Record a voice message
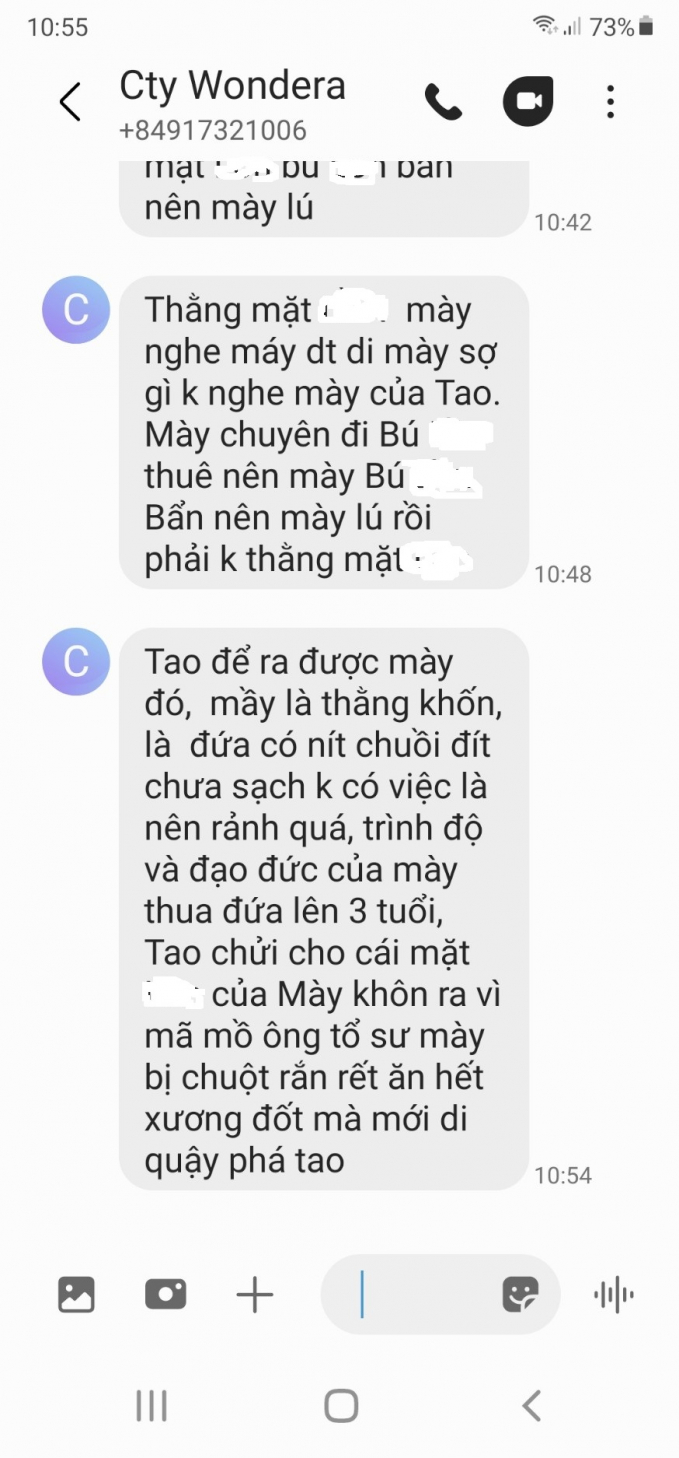Screen dimensions: 679x1458 pos(614,1295)
